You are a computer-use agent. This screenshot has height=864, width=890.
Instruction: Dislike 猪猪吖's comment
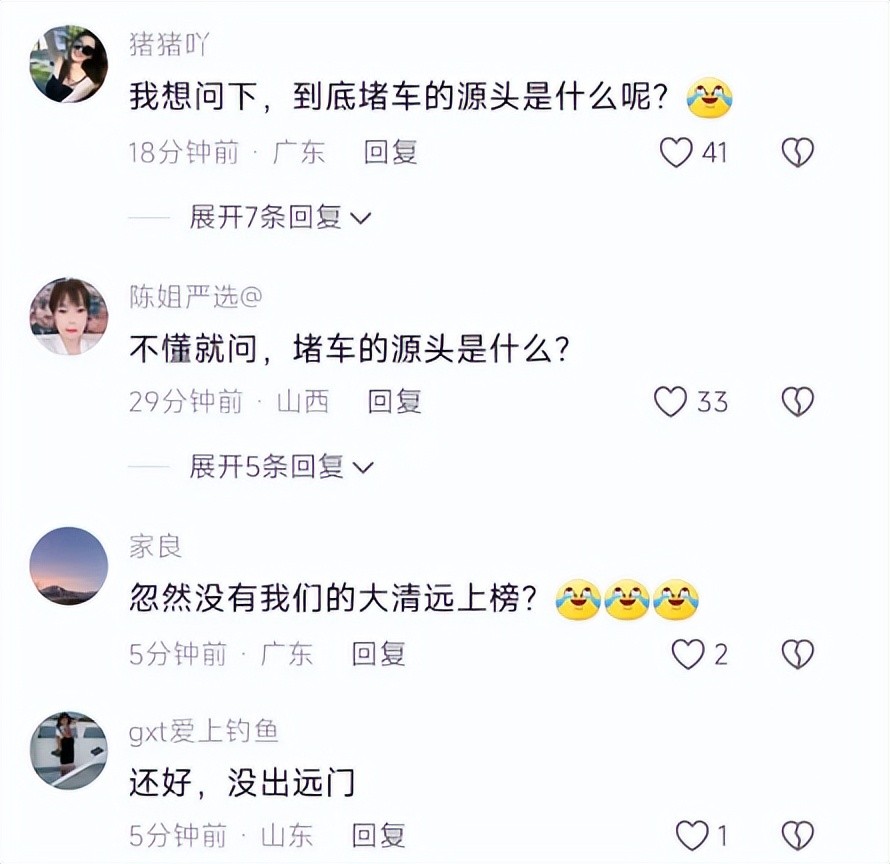click(797, 153)
